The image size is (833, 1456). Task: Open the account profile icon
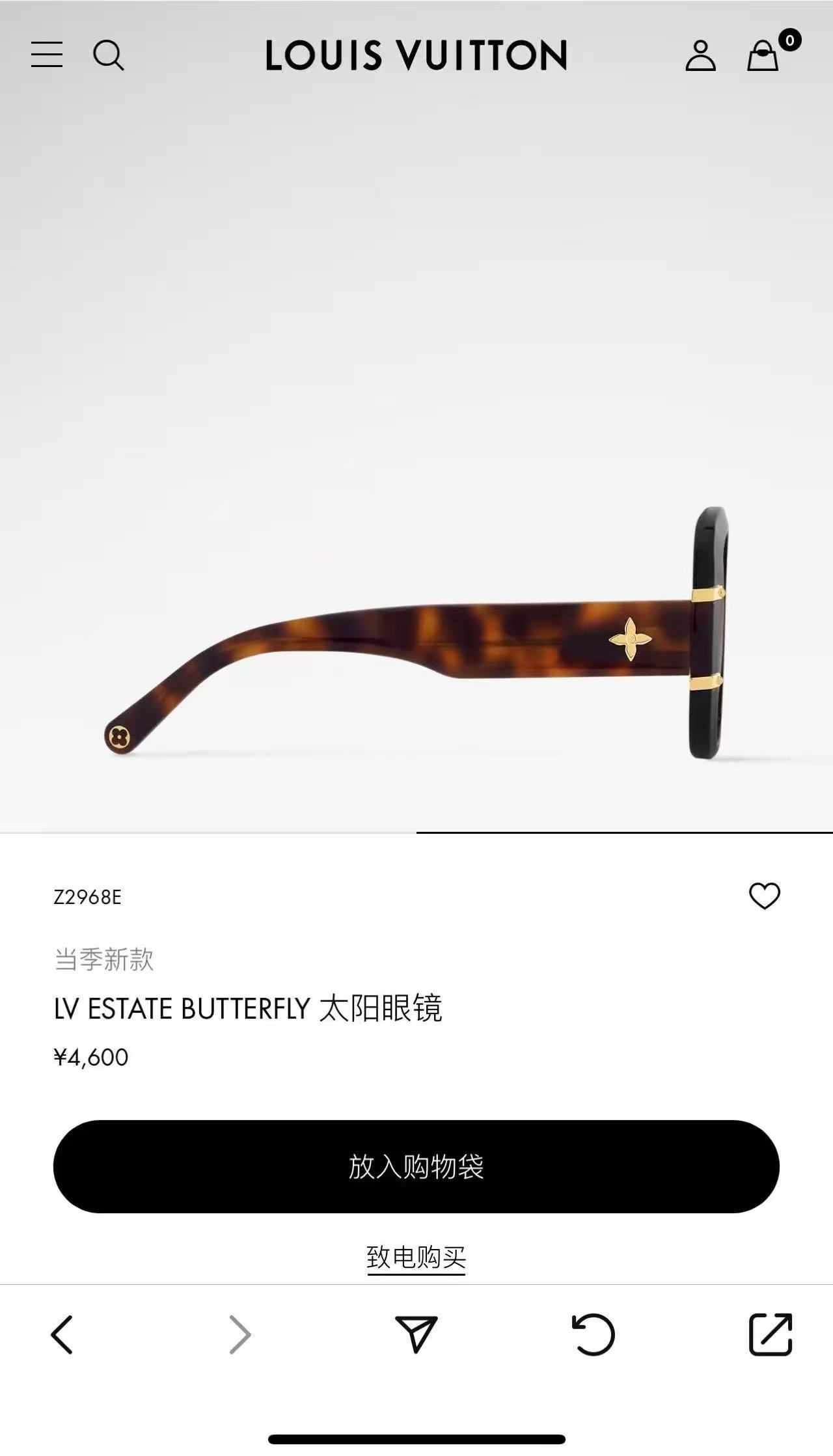700,57
